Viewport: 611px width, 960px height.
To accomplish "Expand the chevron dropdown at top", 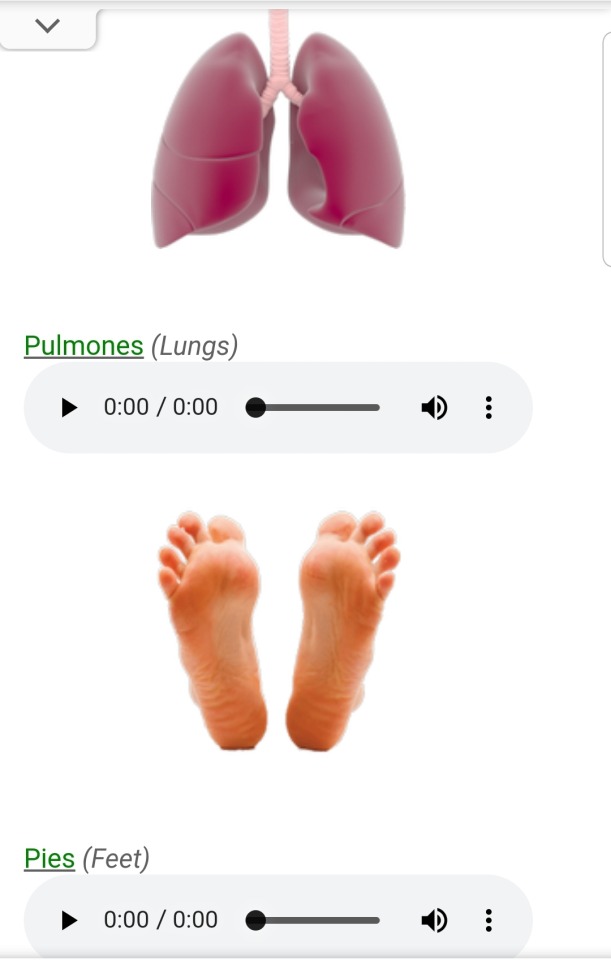I will click(x=47, y=27).
